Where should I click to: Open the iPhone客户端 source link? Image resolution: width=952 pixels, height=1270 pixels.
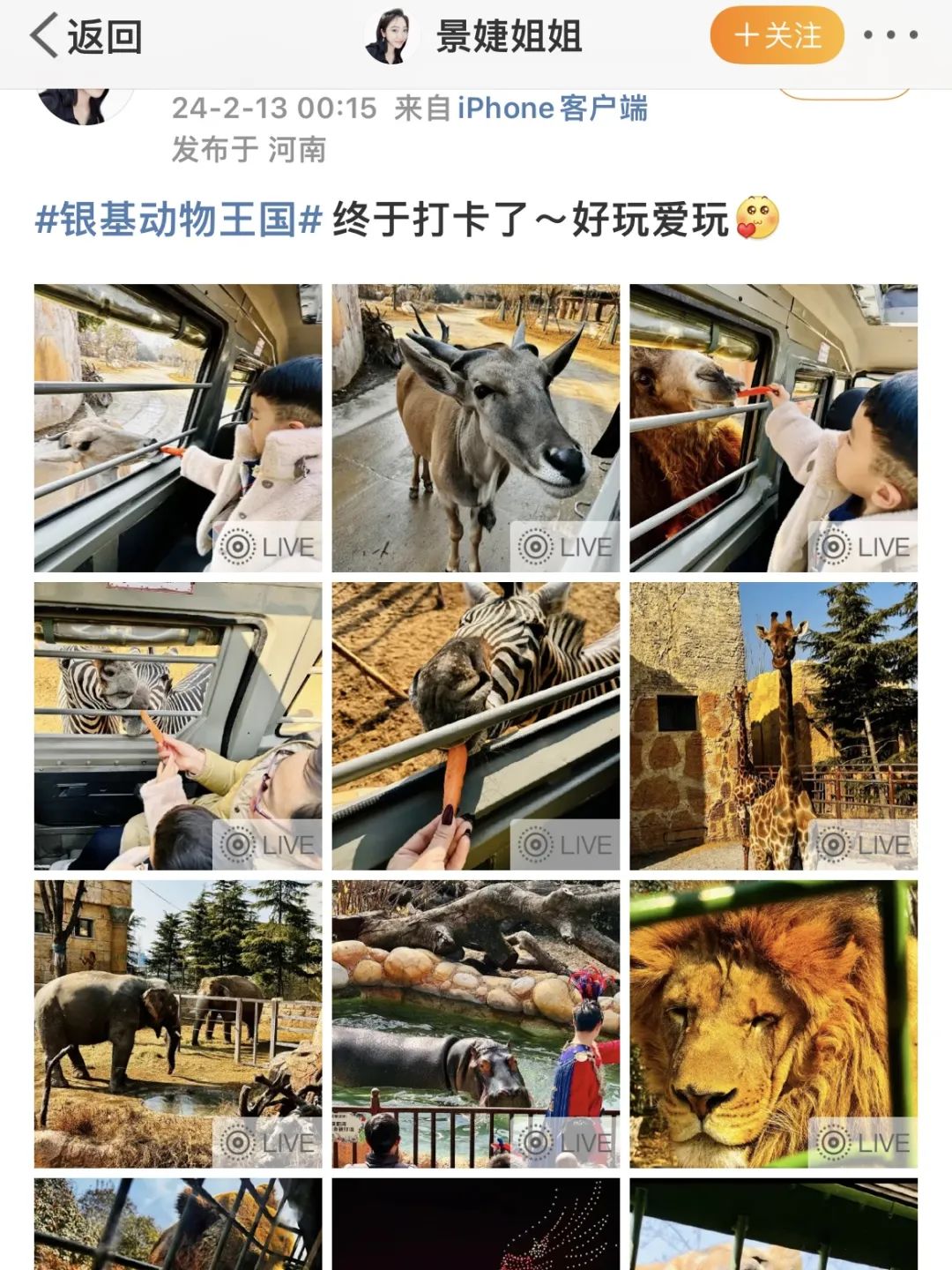(x=552, y=108)
